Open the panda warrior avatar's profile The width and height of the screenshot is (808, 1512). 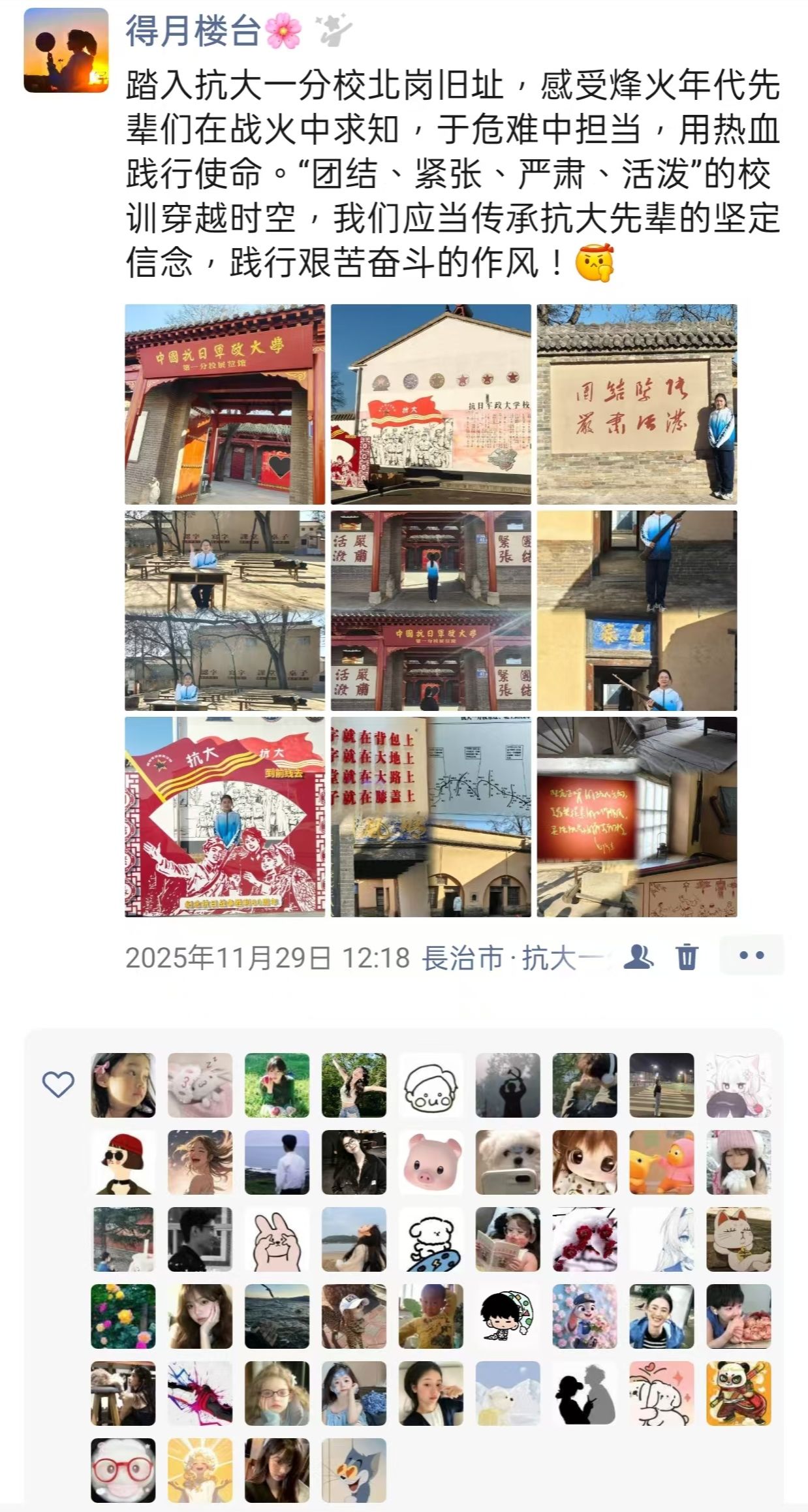coord(739,1393)
